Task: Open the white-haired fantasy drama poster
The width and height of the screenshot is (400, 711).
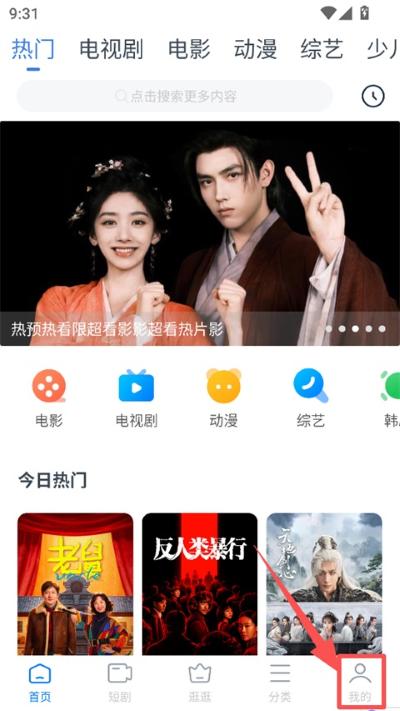Action: (x=324, y=584)
